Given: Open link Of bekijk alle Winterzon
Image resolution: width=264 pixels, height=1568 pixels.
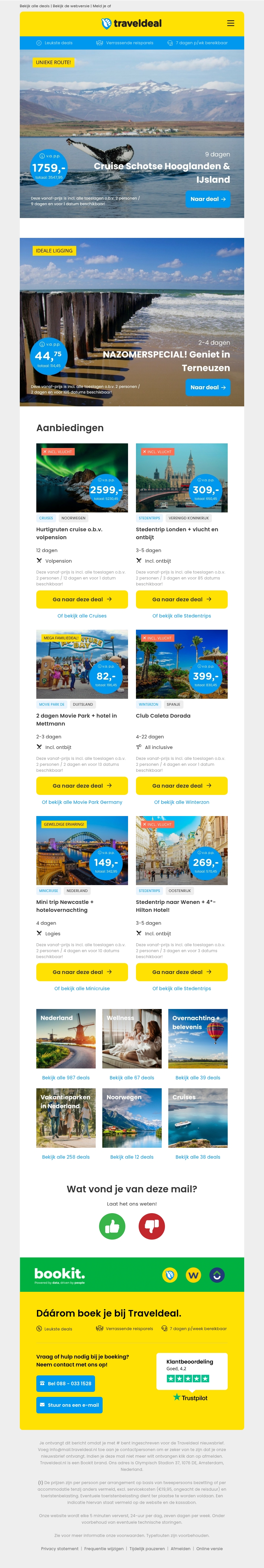Looking at the screenshot, I should point(181,802).
